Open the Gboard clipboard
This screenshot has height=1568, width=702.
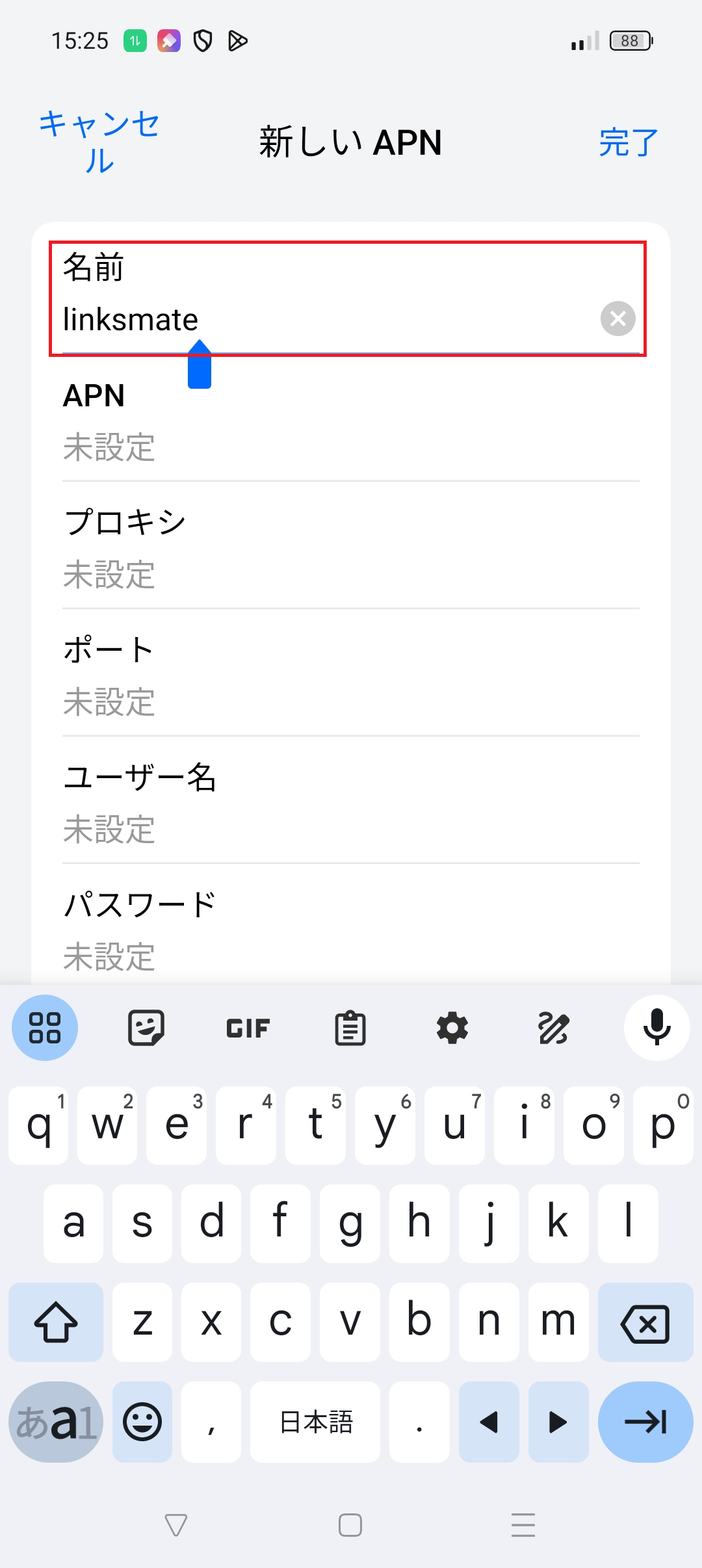point(349,1027)
